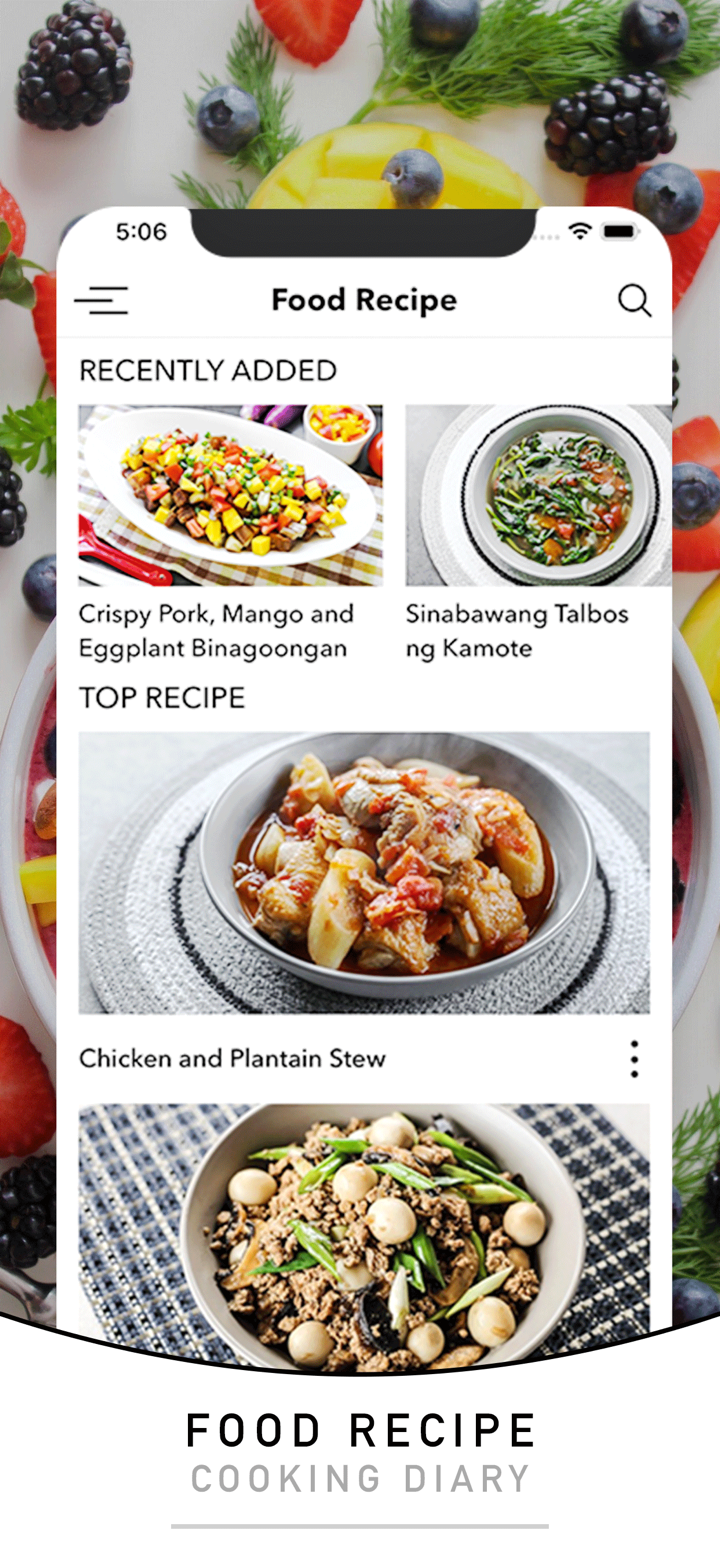The image size is (720, 1558).
Task: Select the RECENTLY ADDED section header
Action: [x=207, y=370]
